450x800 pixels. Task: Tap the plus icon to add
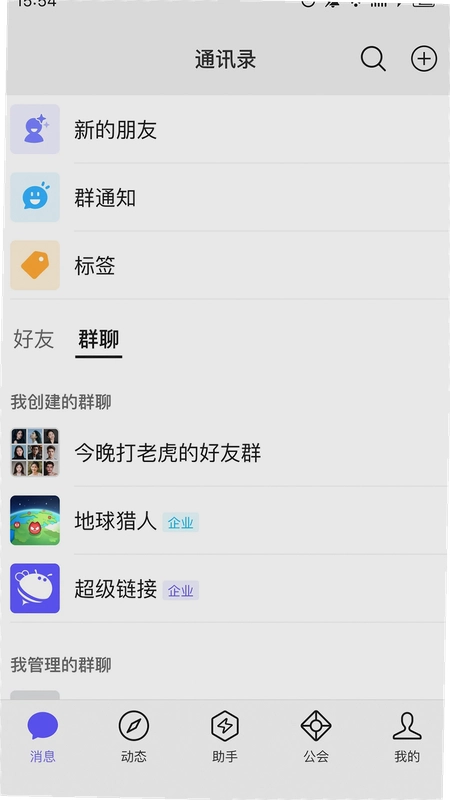[424, 59]
